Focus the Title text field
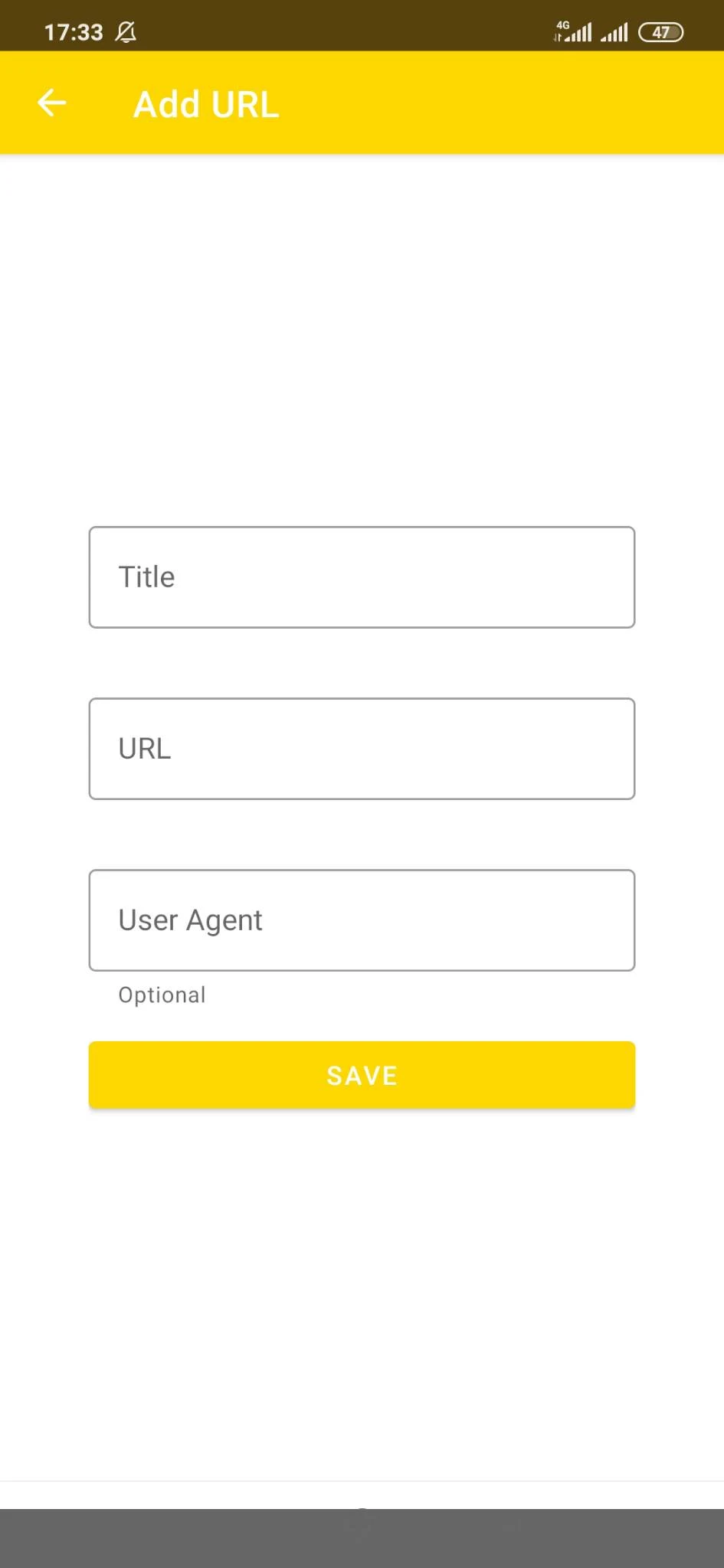 pos(362,577)
